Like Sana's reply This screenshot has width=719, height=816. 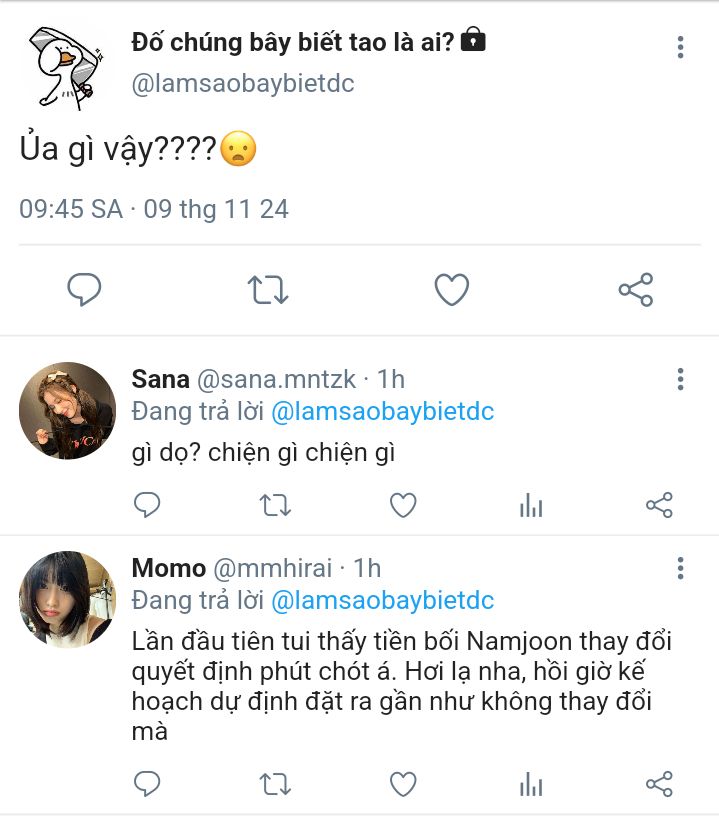point(403,505)
